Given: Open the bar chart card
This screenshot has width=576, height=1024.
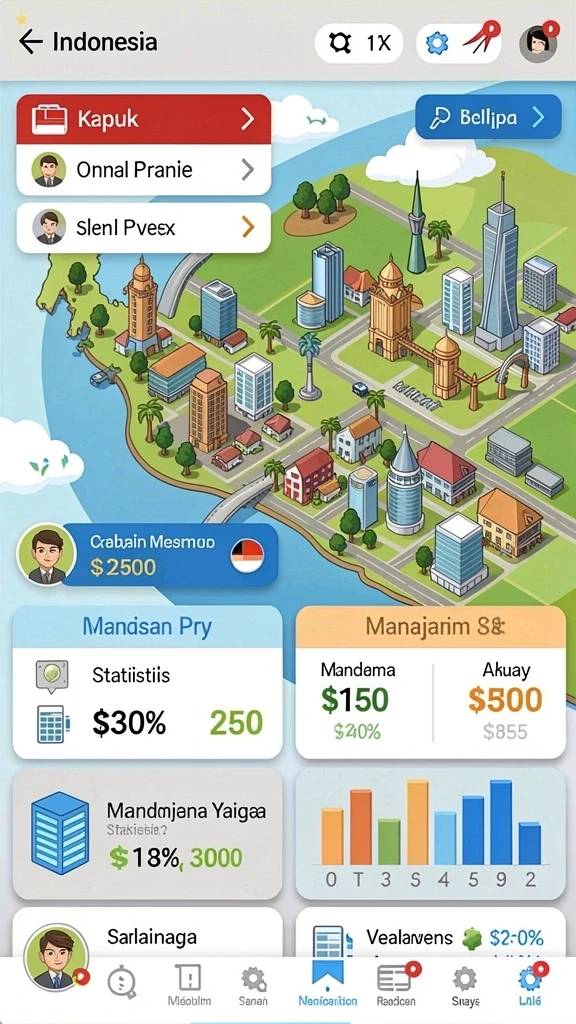Looking at the screenshot, I should [430, 833].
